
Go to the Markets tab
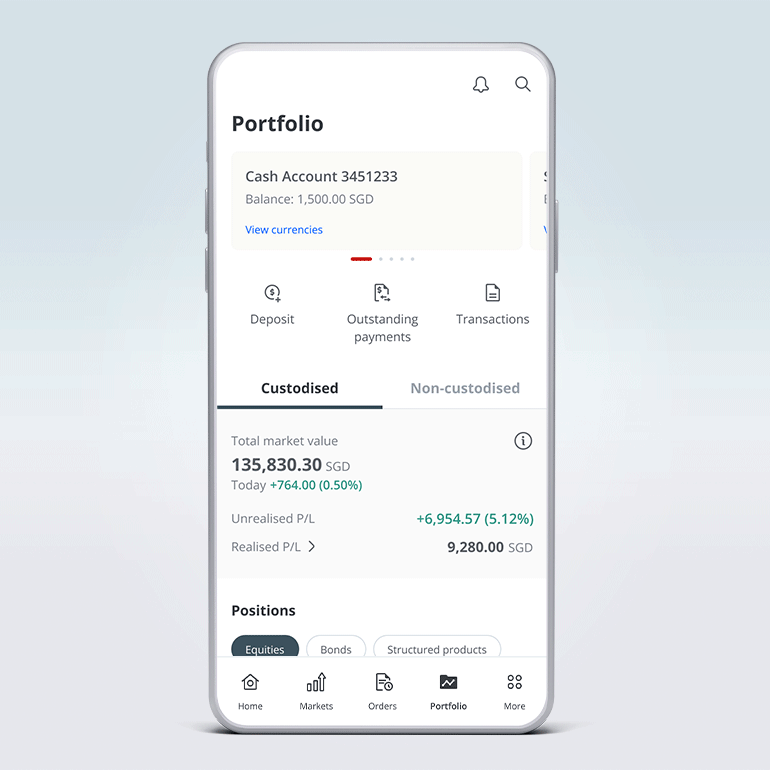click(x=316, y=691)
